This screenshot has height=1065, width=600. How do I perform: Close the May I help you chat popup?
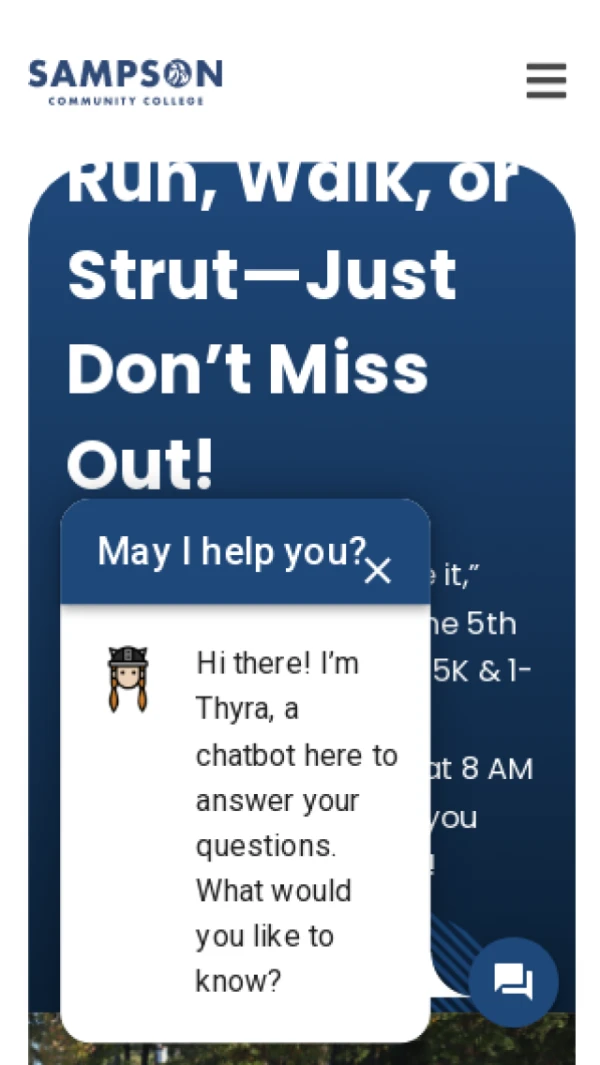point(377,571)
